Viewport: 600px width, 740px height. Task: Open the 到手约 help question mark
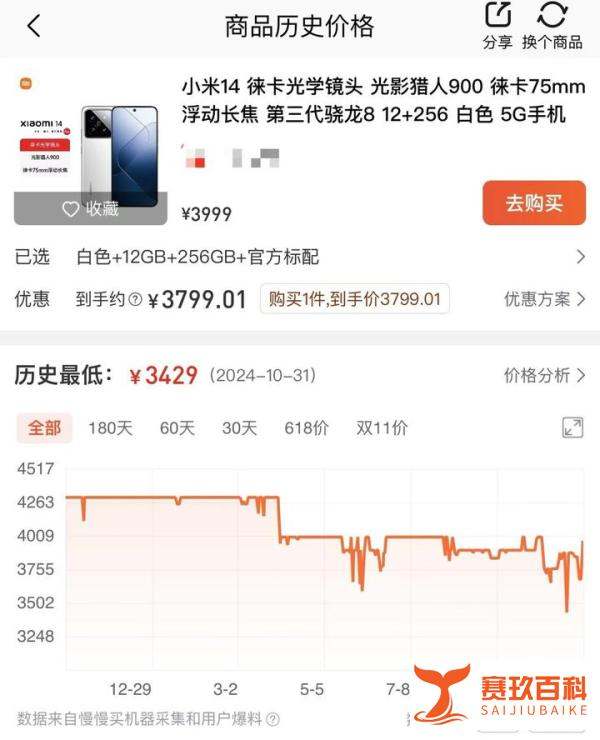click(x=134, y=299)
